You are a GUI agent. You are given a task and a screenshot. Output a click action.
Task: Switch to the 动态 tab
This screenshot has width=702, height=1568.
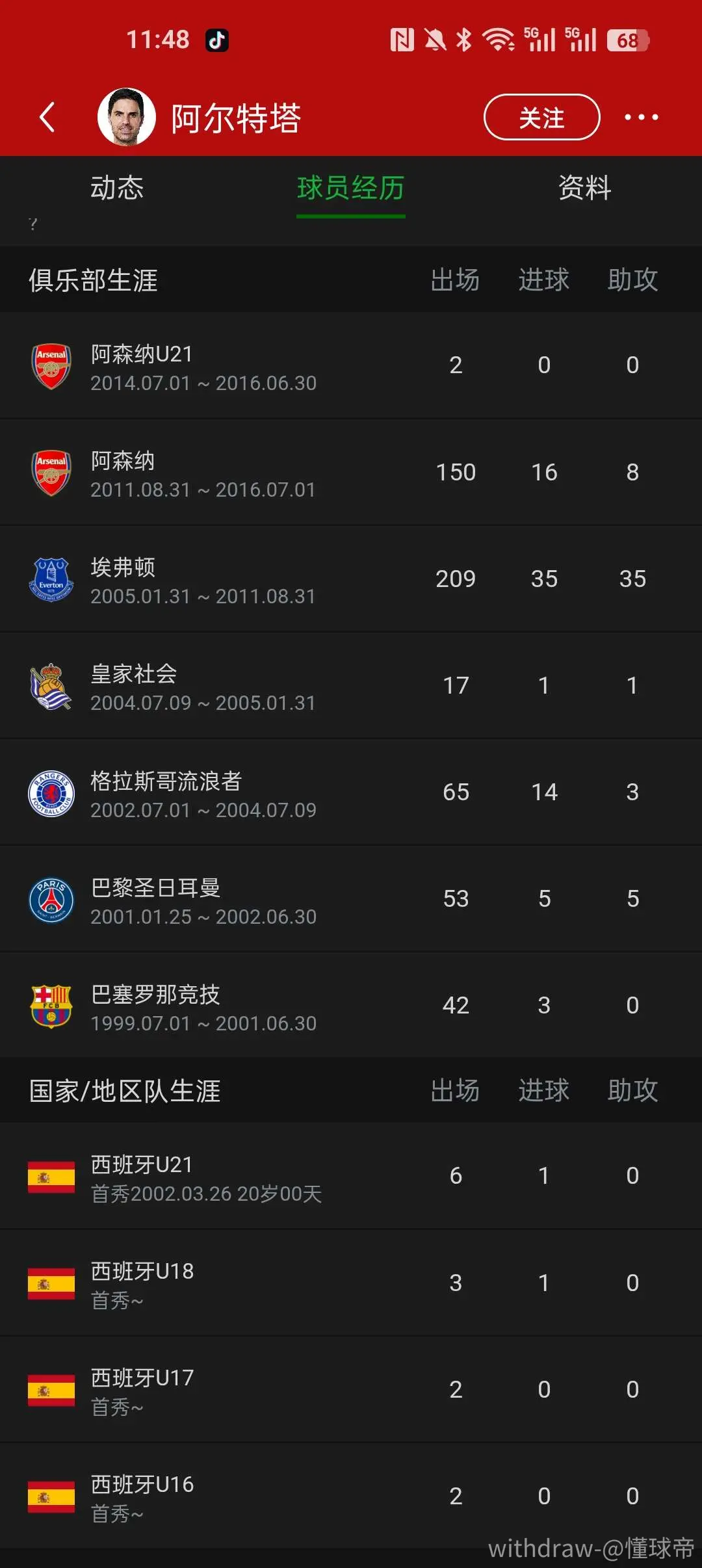tap(117, 188)
